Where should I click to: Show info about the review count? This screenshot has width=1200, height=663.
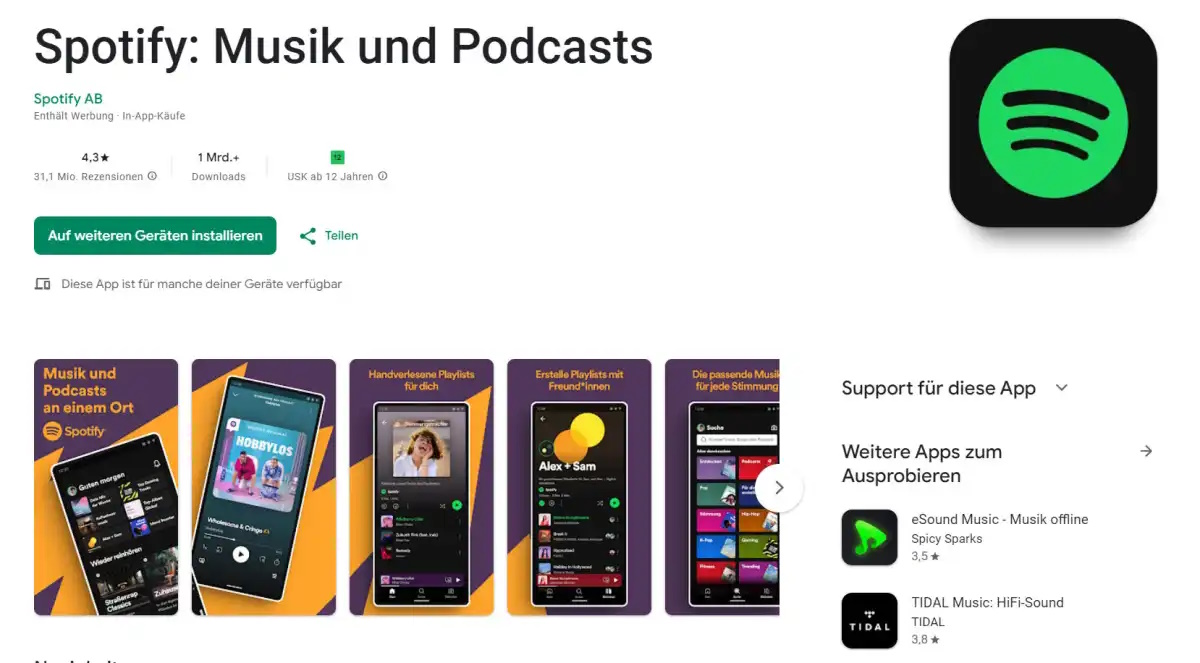pyautogui.click(x=152, y=176)
